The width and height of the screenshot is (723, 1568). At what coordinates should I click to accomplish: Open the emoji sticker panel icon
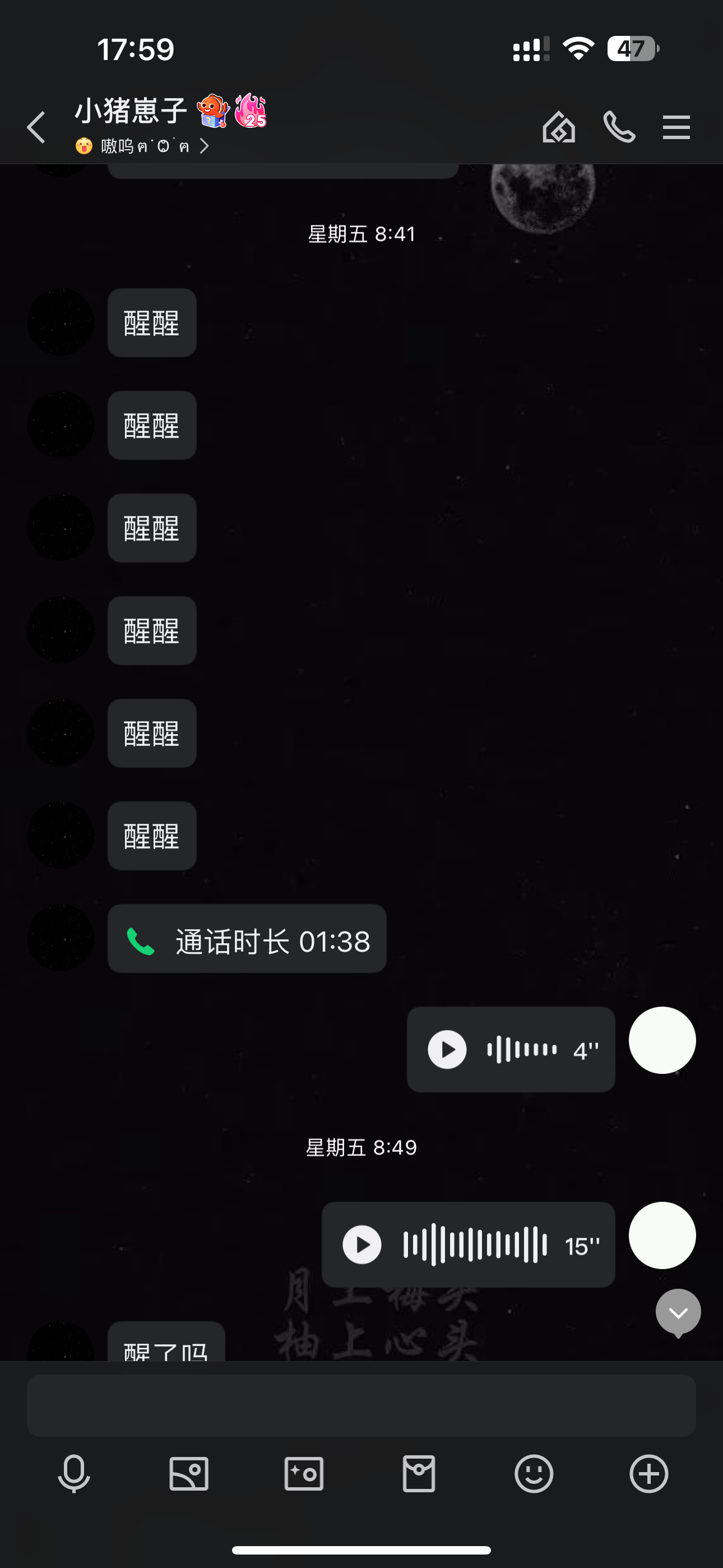(x=534, y=1474)
